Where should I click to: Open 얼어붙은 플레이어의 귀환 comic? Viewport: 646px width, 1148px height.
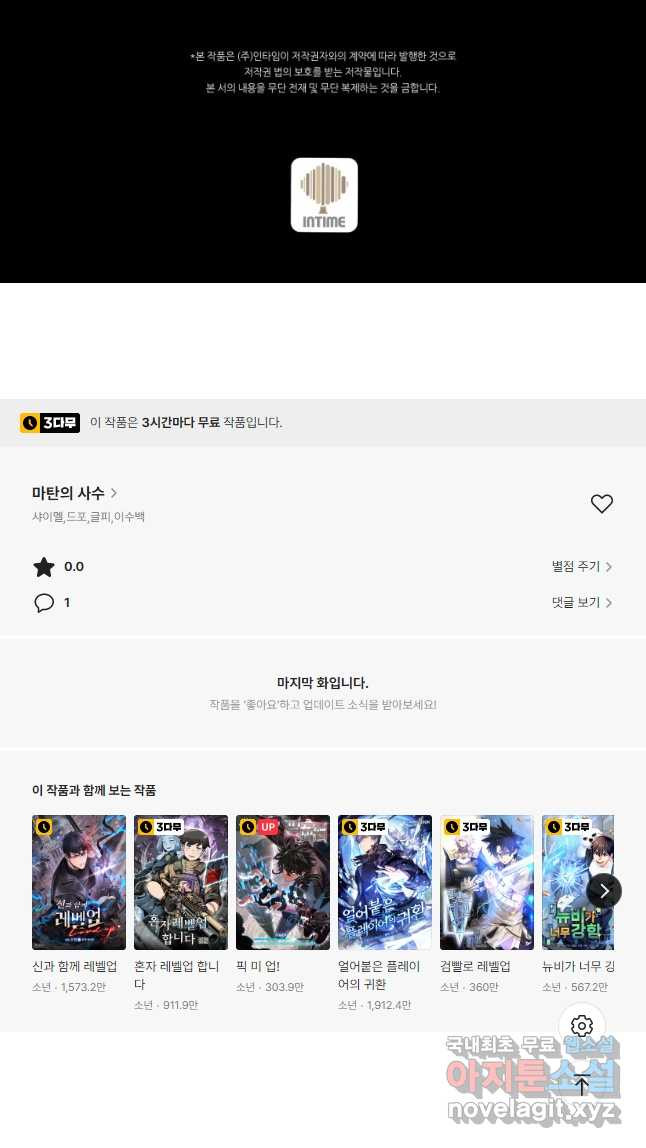(385, 882)
